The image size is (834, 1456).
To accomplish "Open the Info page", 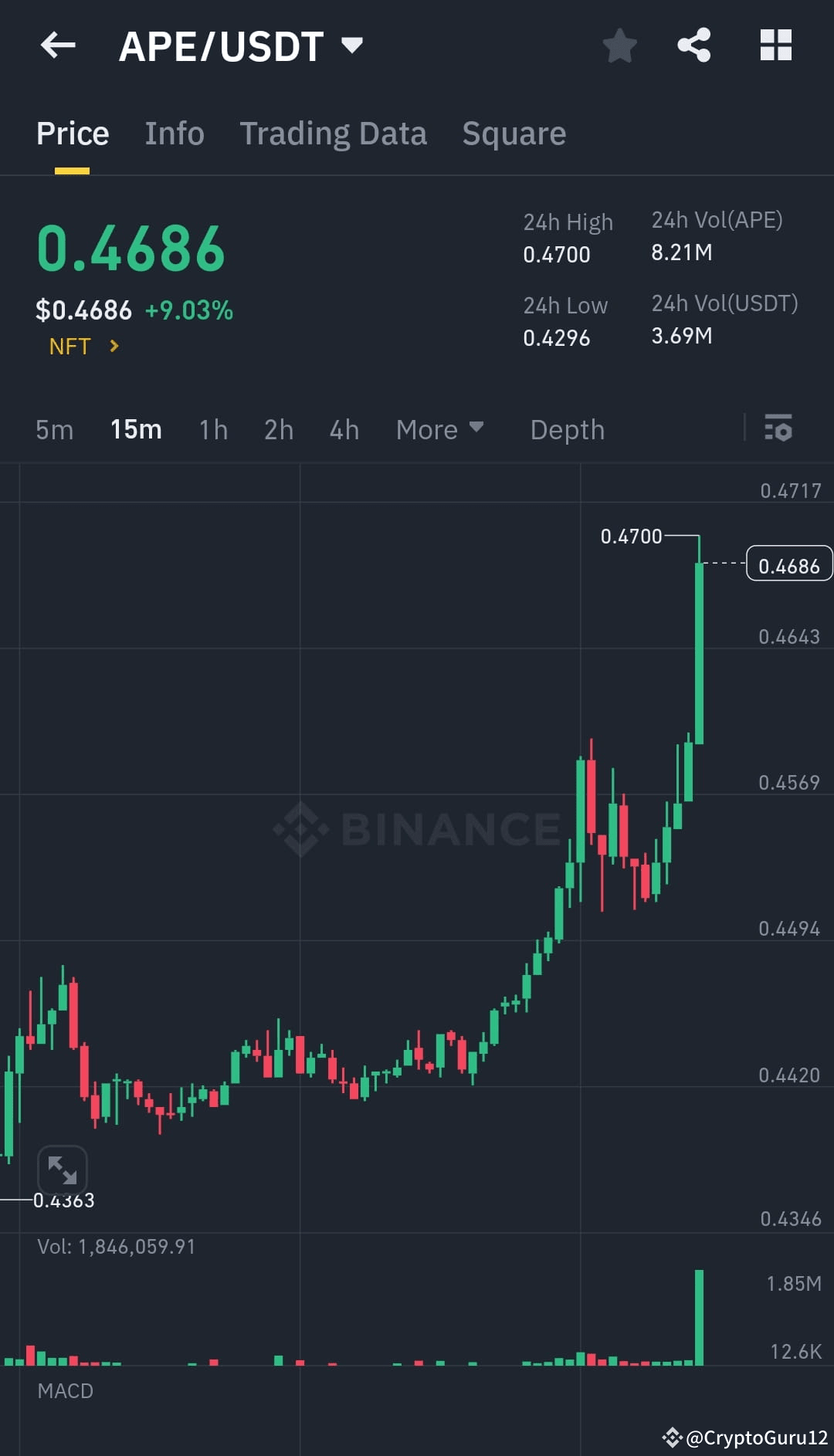I will (x=174, y=133).
